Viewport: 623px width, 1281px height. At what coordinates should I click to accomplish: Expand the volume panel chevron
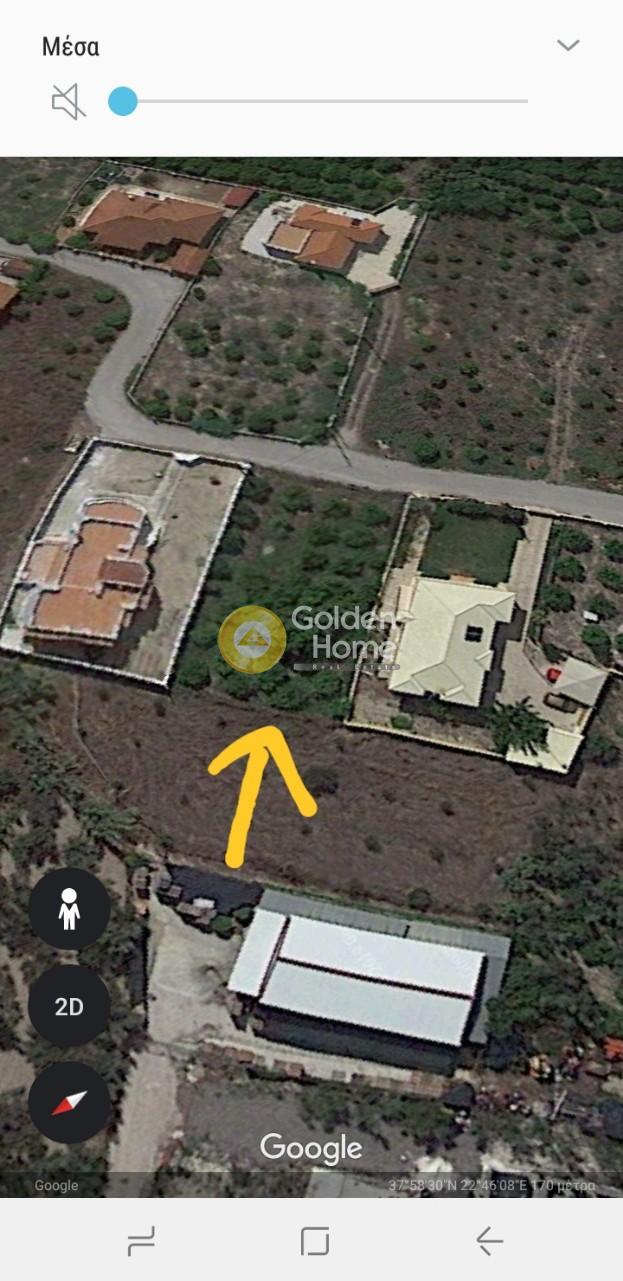568,45
